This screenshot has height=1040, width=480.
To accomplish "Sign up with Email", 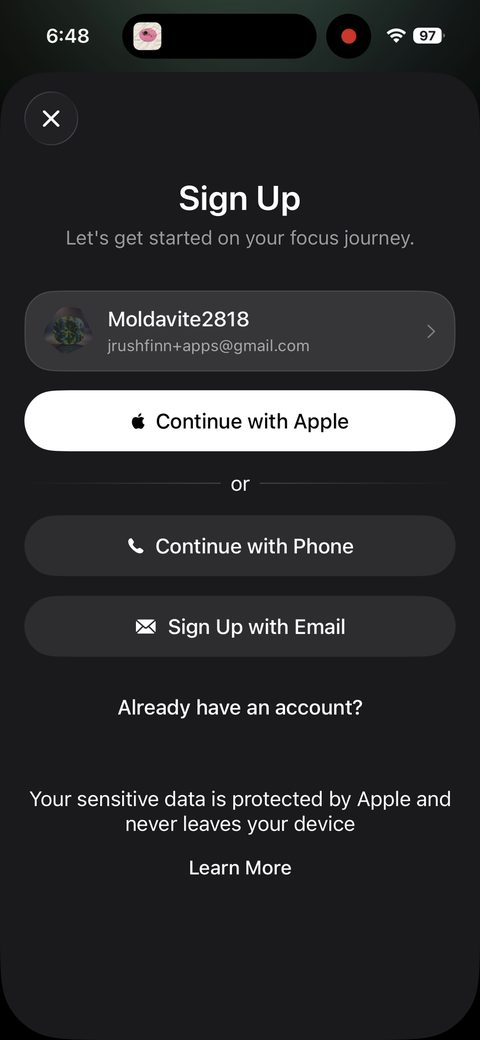I will [240, 627].
